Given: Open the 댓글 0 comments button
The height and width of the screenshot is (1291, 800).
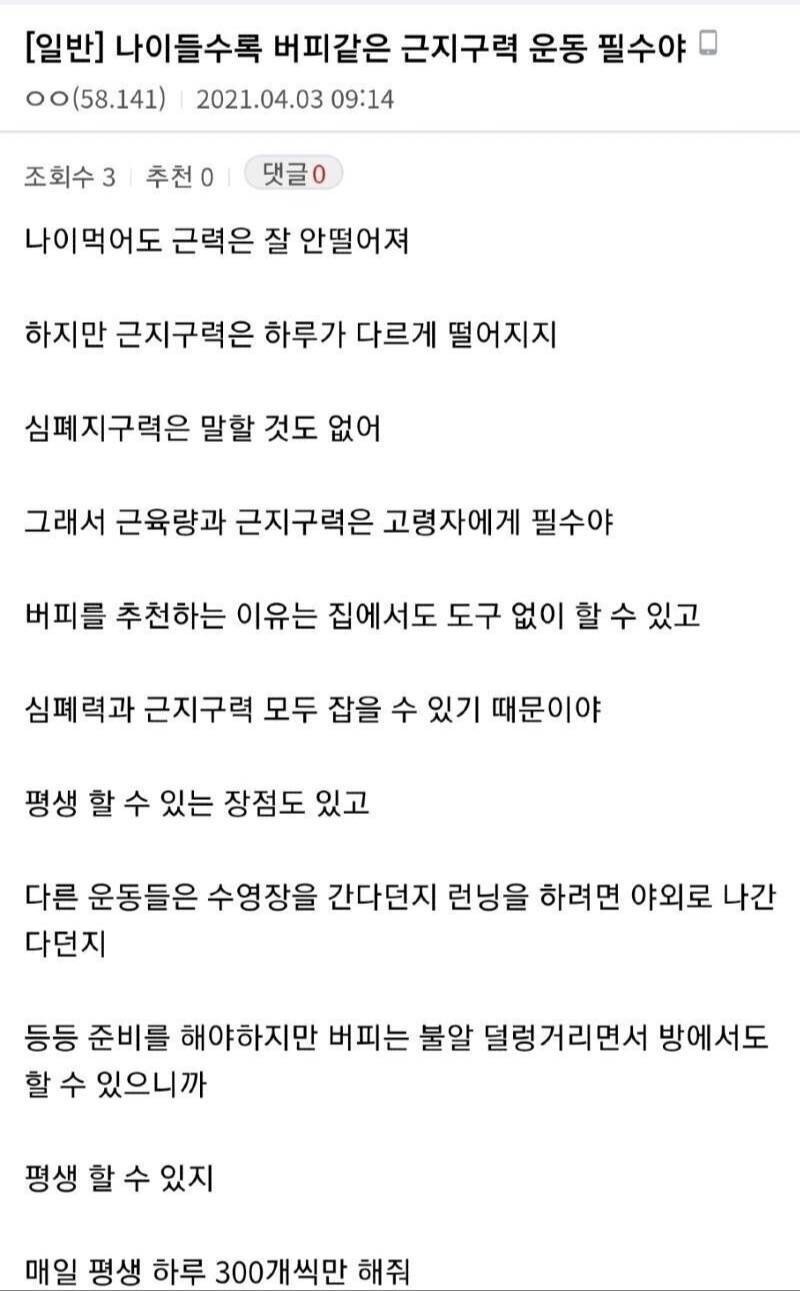Looking at the screenshot, I should pos(293,175).
